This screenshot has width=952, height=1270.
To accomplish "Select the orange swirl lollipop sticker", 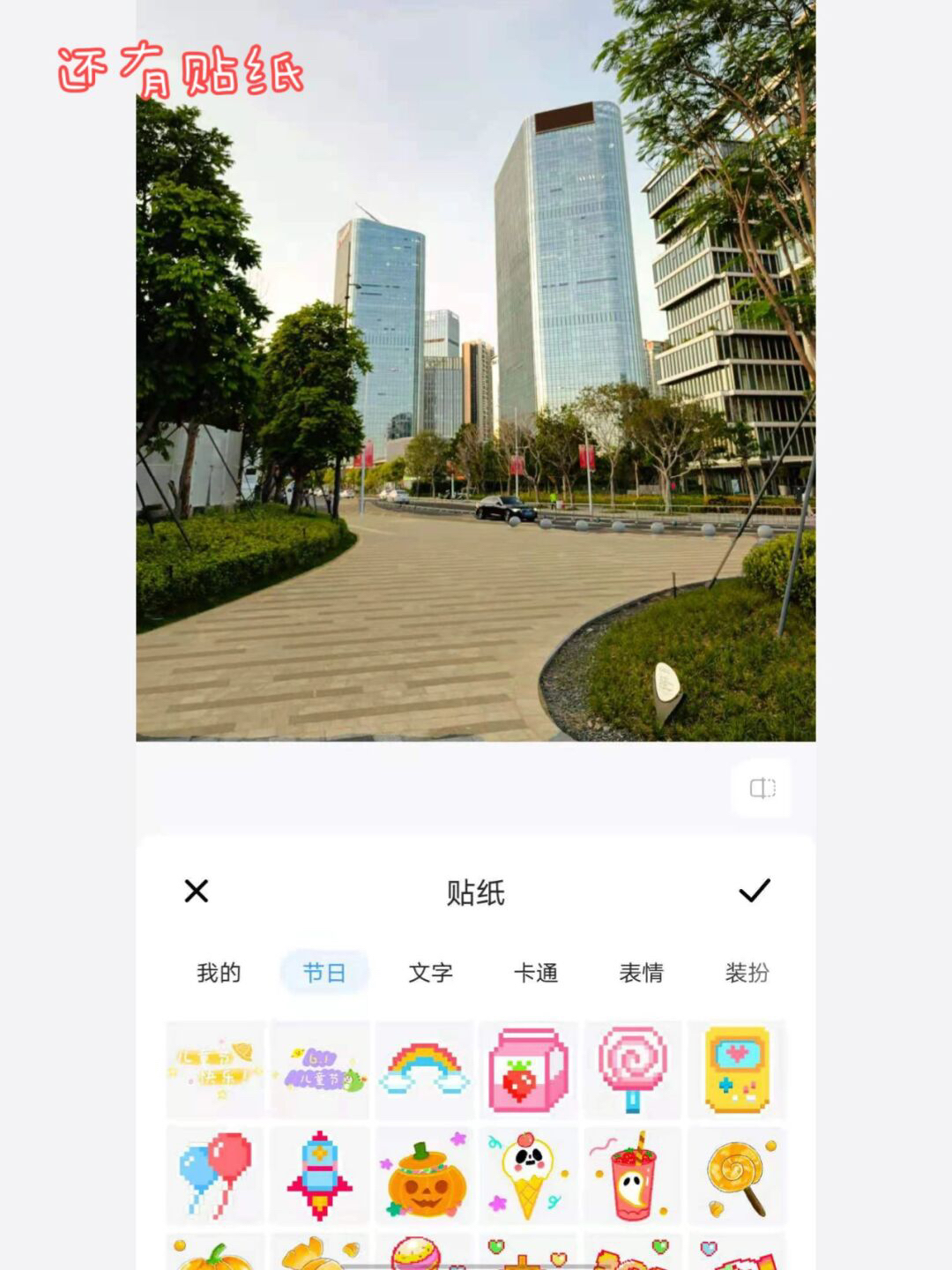I will (737, 1175).
